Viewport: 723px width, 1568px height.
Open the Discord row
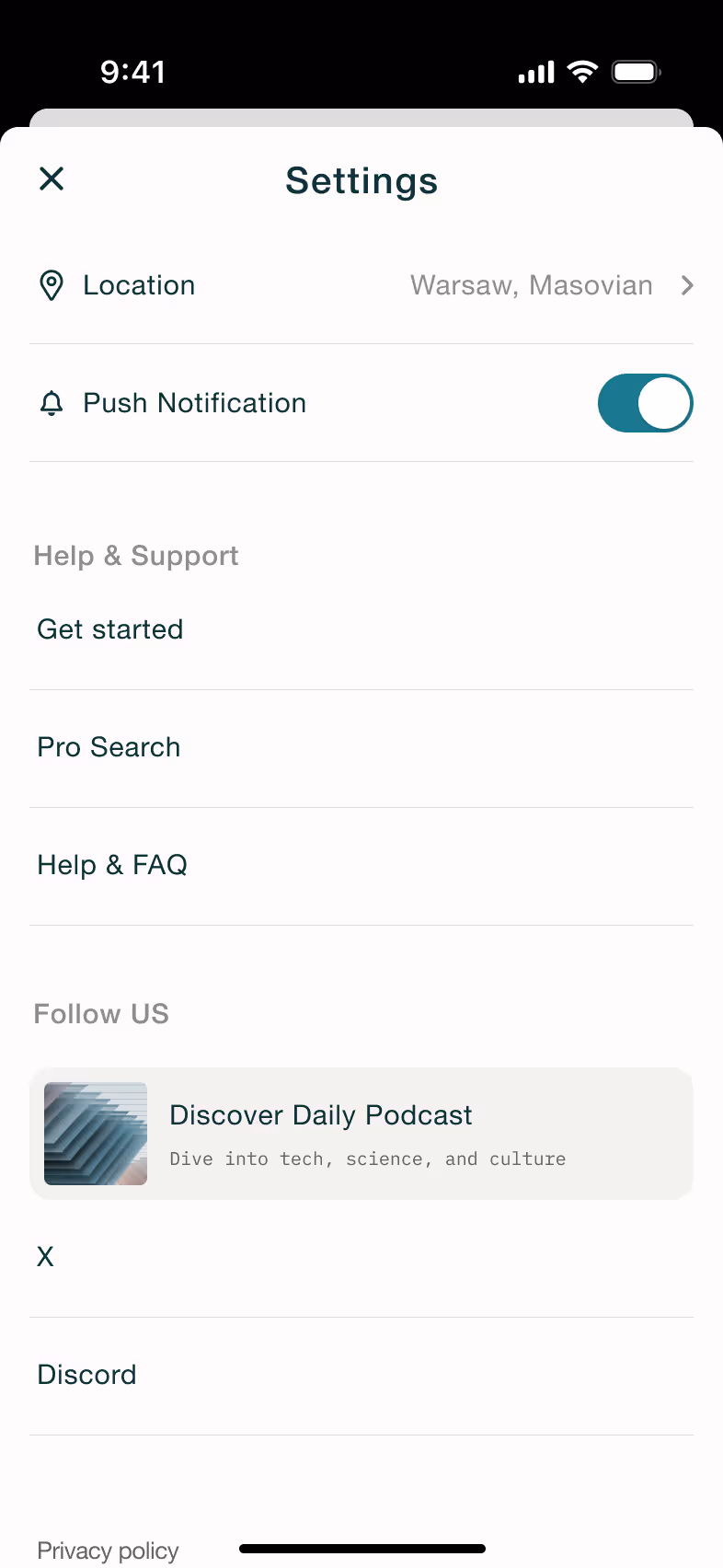[361, 1376]
